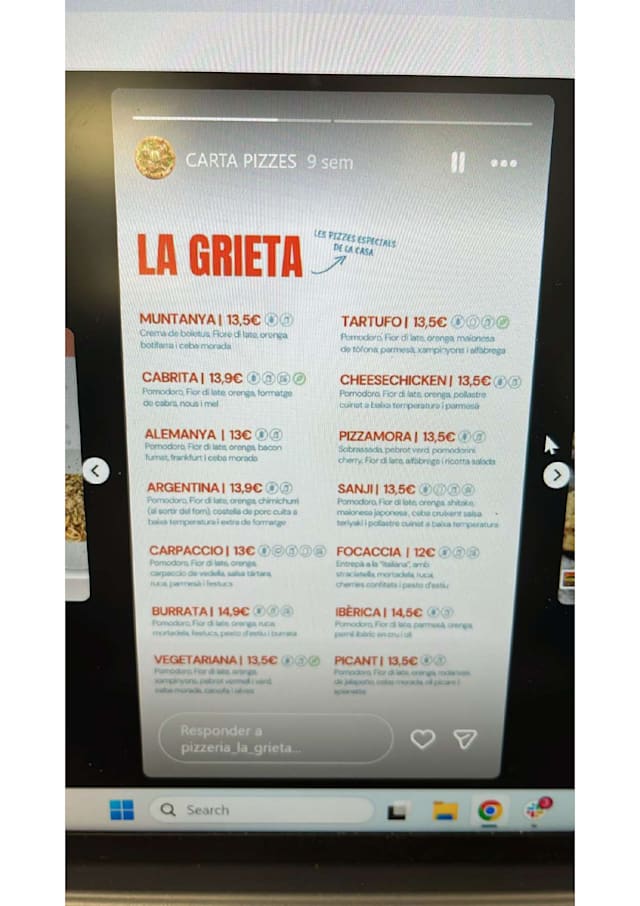Go to the previous story
Viewport: 640px width, 906px height.
pos(96,471)
